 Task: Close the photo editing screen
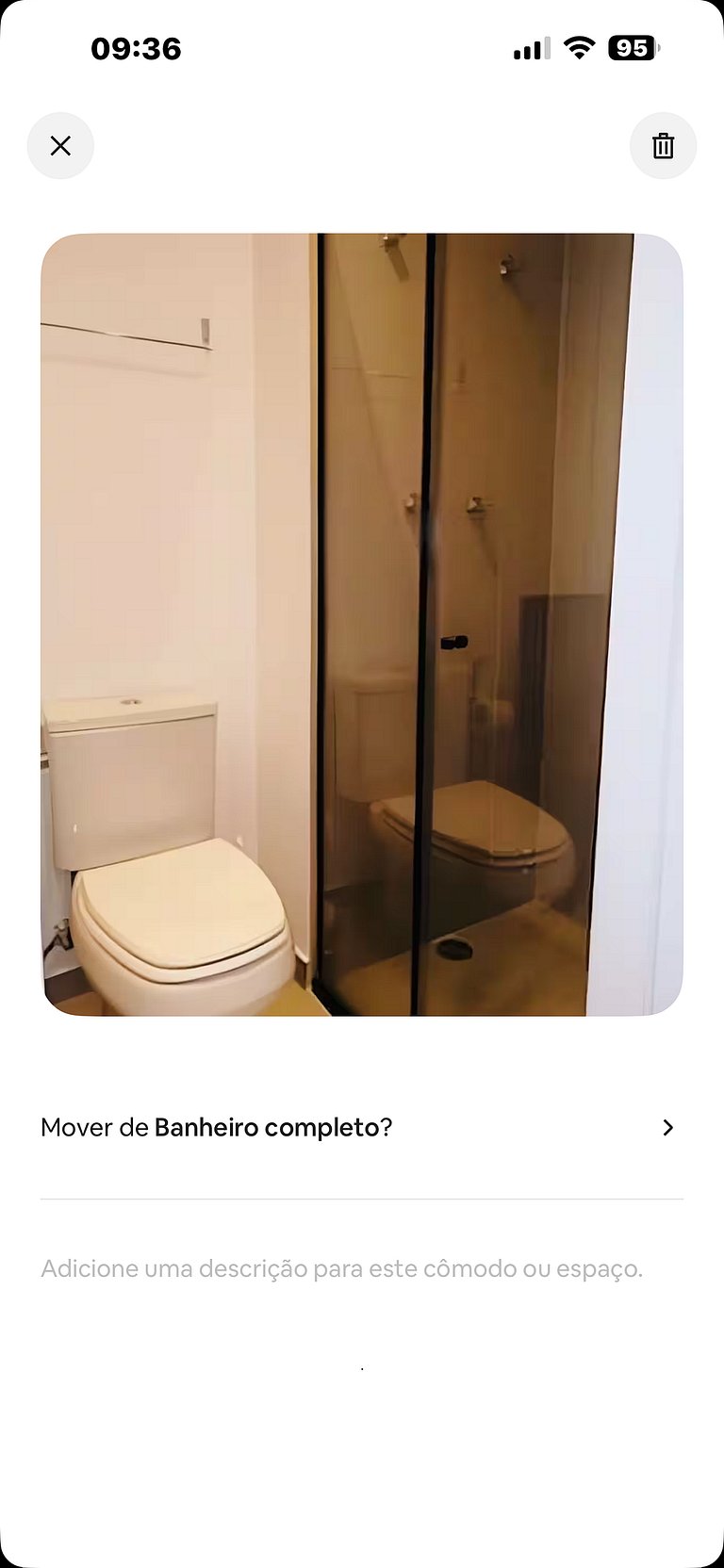60,146
